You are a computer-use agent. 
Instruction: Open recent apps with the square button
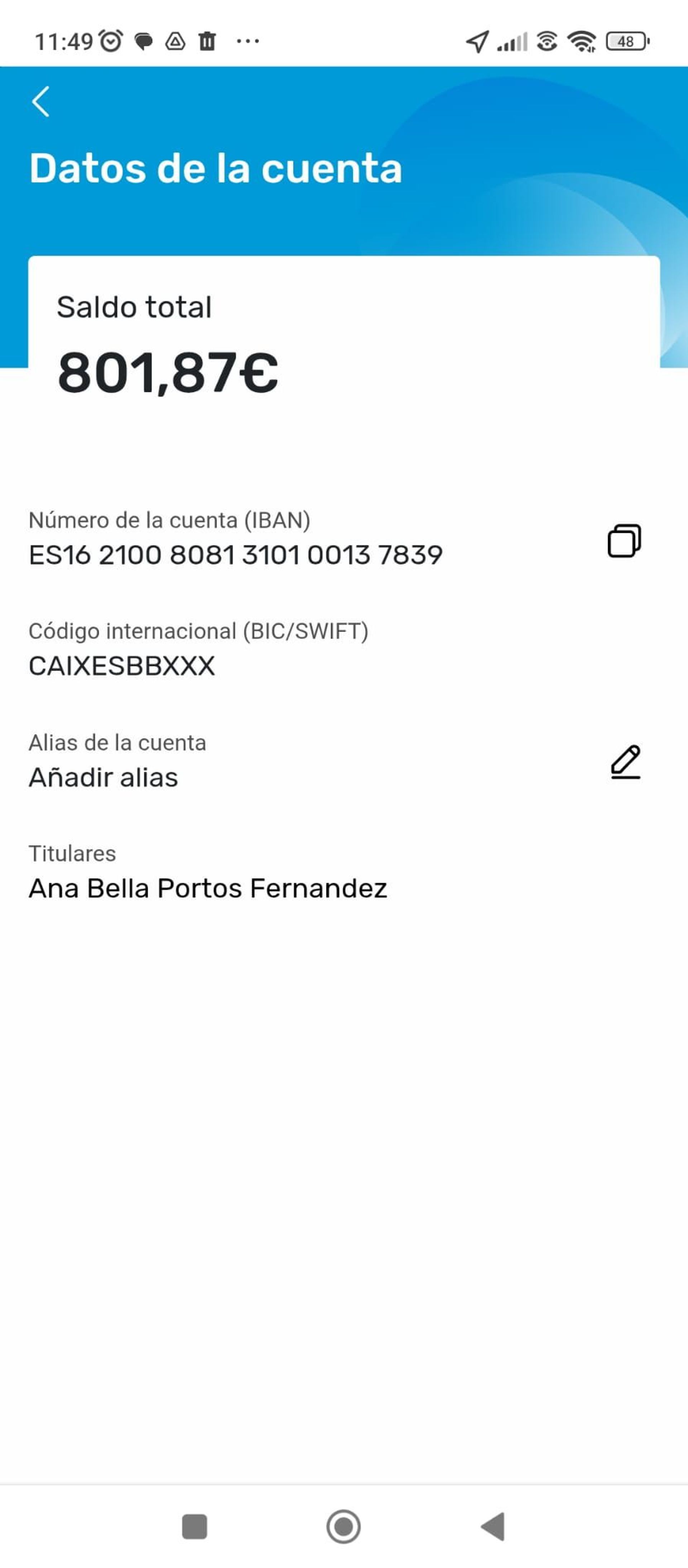[195, 1526]
